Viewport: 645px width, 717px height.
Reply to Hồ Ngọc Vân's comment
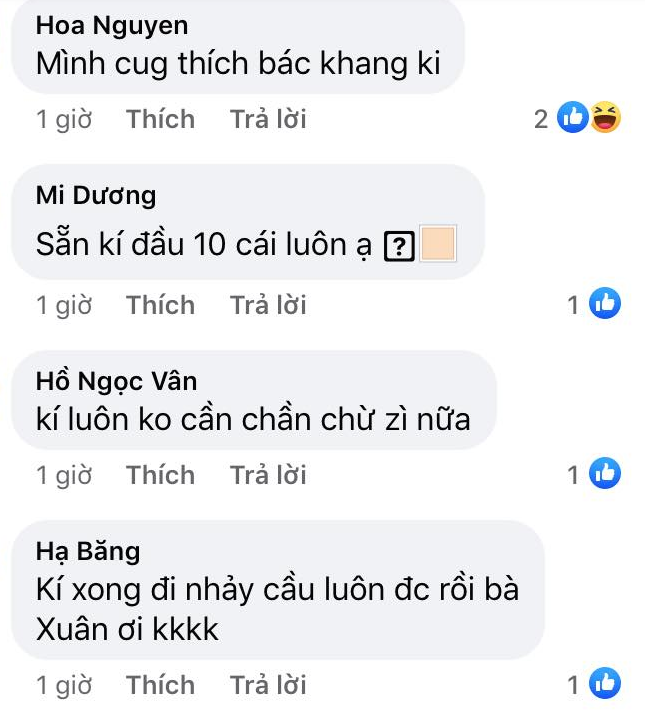tap(268, 475)
